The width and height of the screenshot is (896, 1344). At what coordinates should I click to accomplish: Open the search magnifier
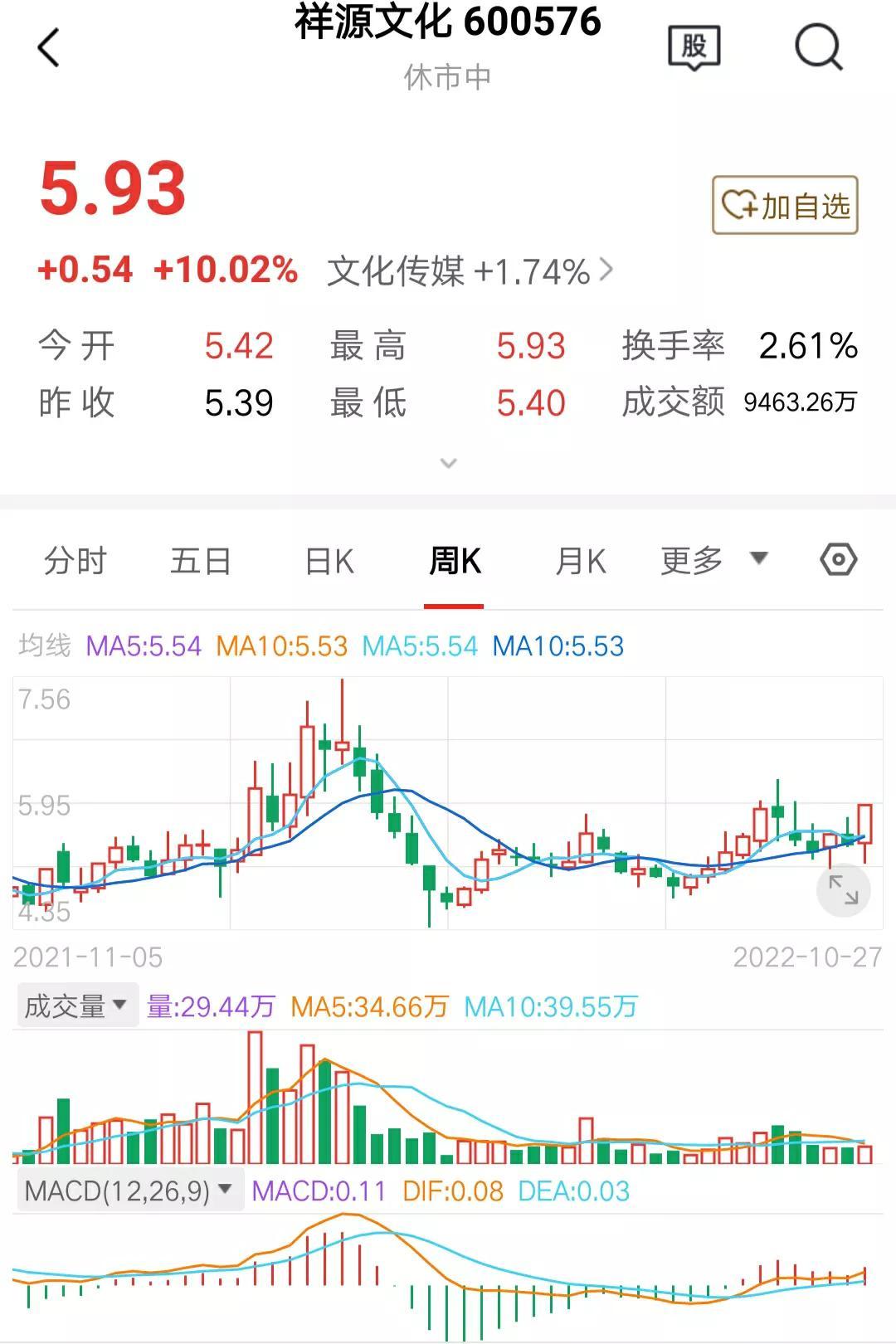pyautogui.click(x=818, y=47)
